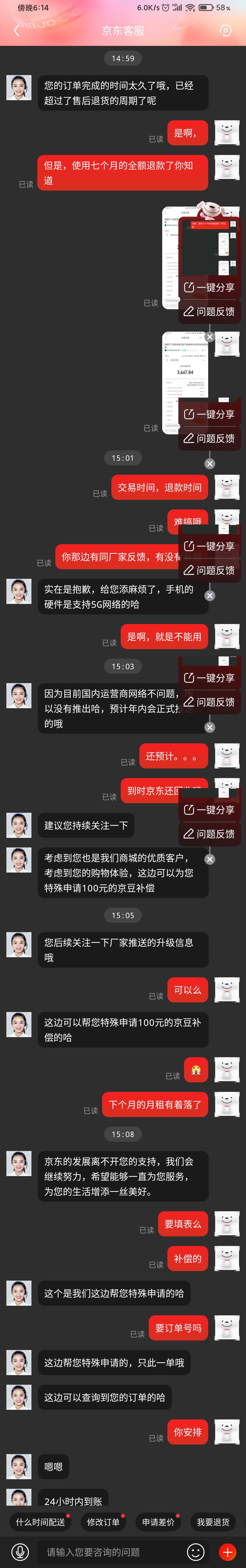Tap 我要退货 quick reply chip

point(213,1522)
